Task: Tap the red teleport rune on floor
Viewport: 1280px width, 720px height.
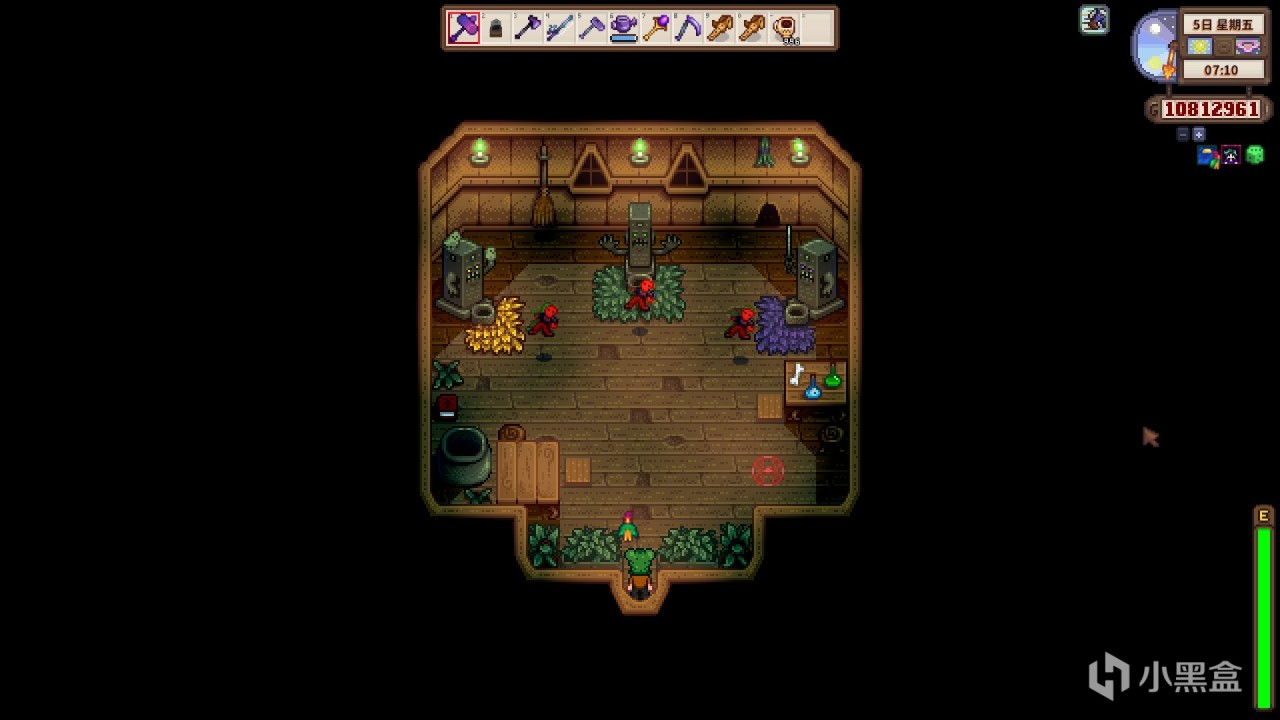Action: point(768,470)
